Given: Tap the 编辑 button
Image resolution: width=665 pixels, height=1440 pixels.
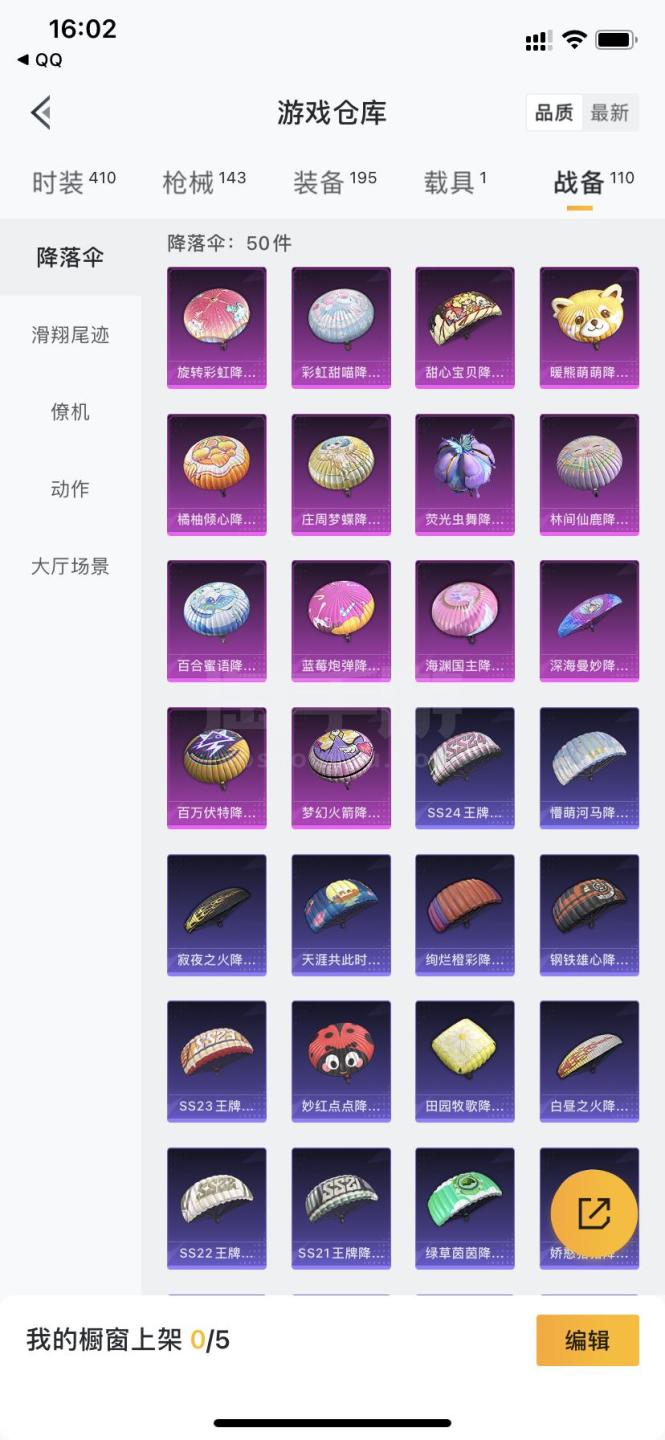Looking at the screenshot, I should click(587, 1340).
